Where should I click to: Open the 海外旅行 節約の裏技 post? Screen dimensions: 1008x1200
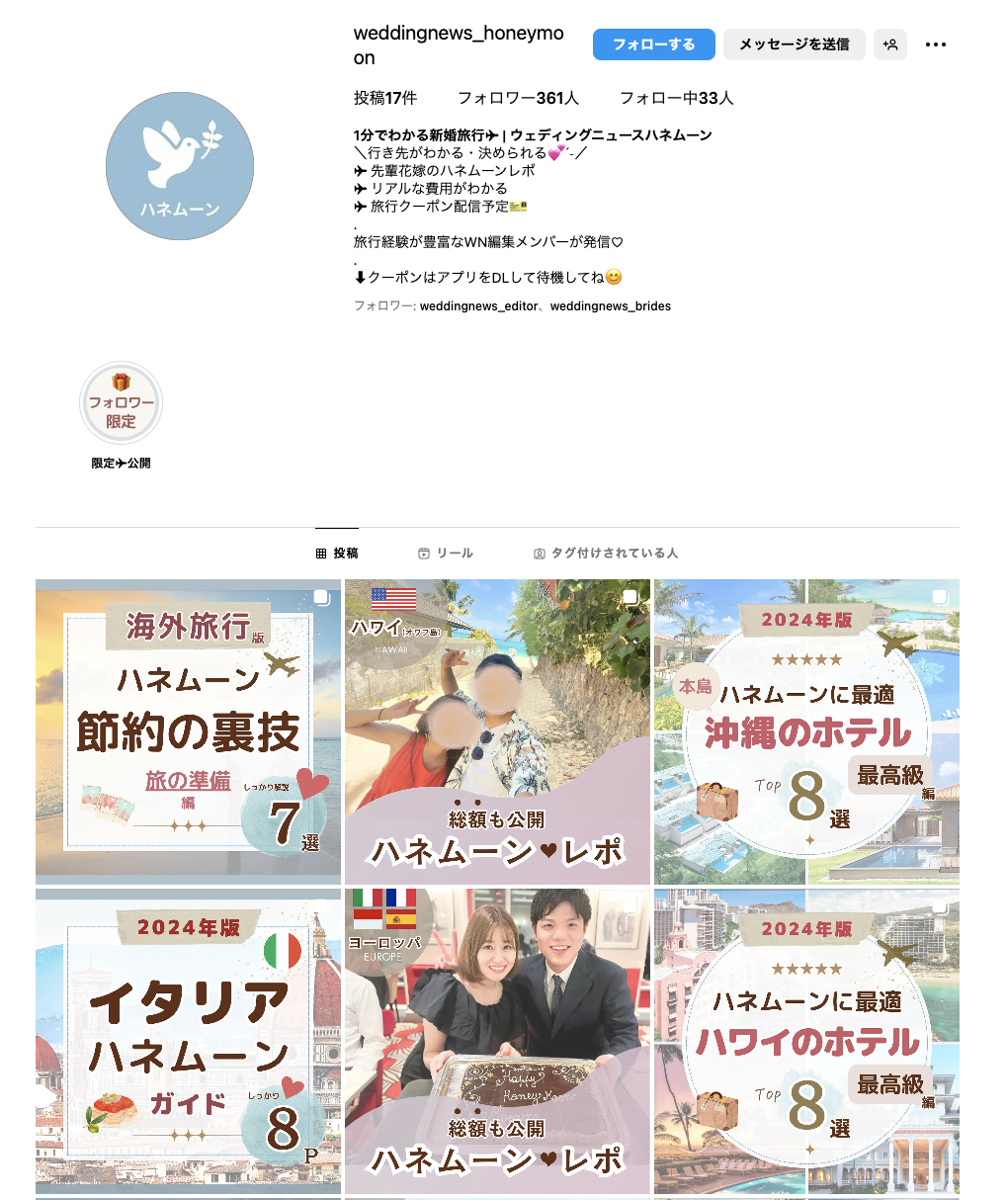click(x=188, y=731)
